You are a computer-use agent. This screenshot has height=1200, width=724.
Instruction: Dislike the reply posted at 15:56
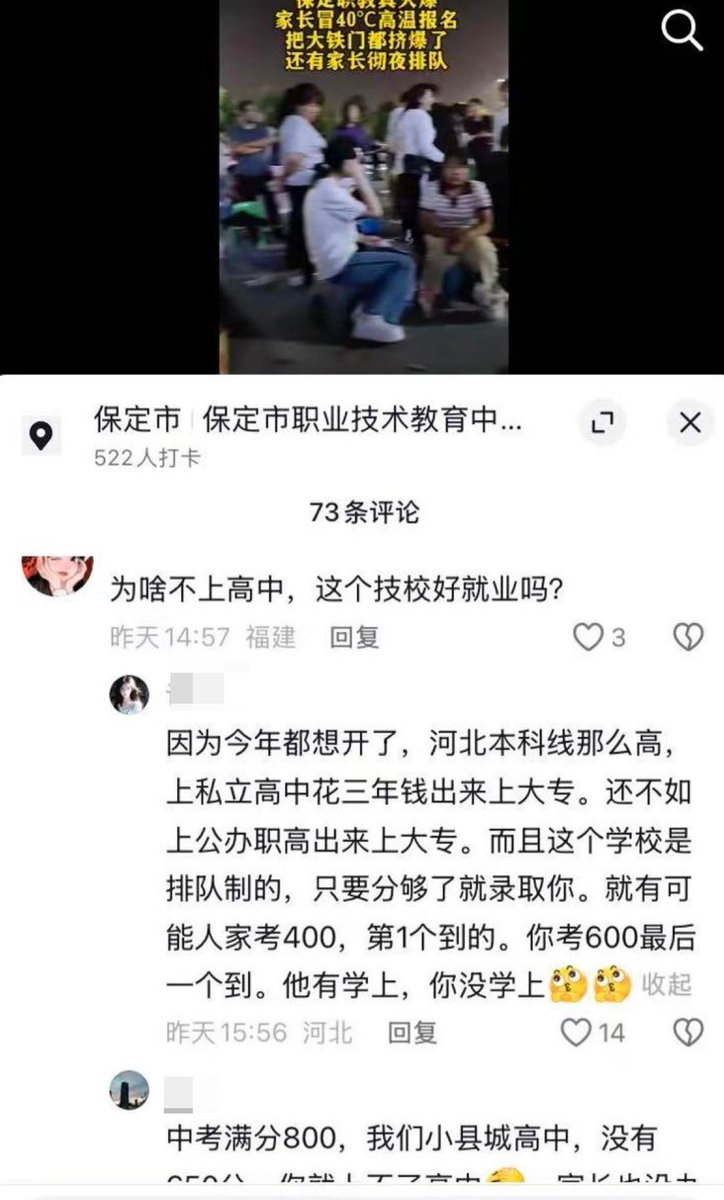click(687, 1033)
